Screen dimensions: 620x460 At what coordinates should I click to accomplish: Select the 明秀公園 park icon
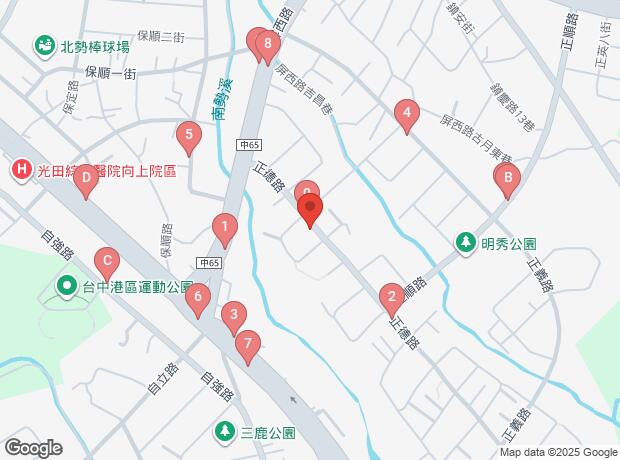[x=466, y=243]
